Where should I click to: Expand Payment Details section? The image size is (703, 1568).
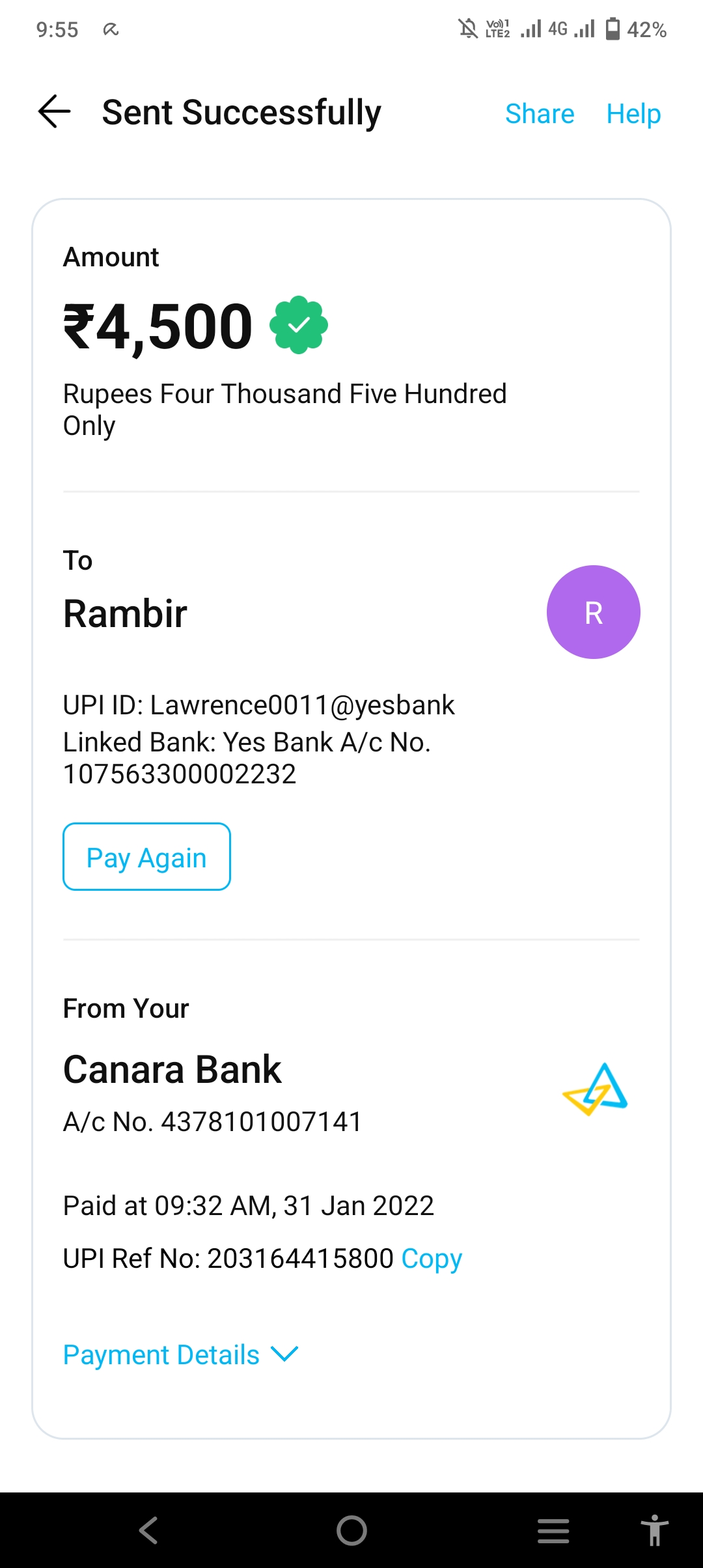(180, 1355)
